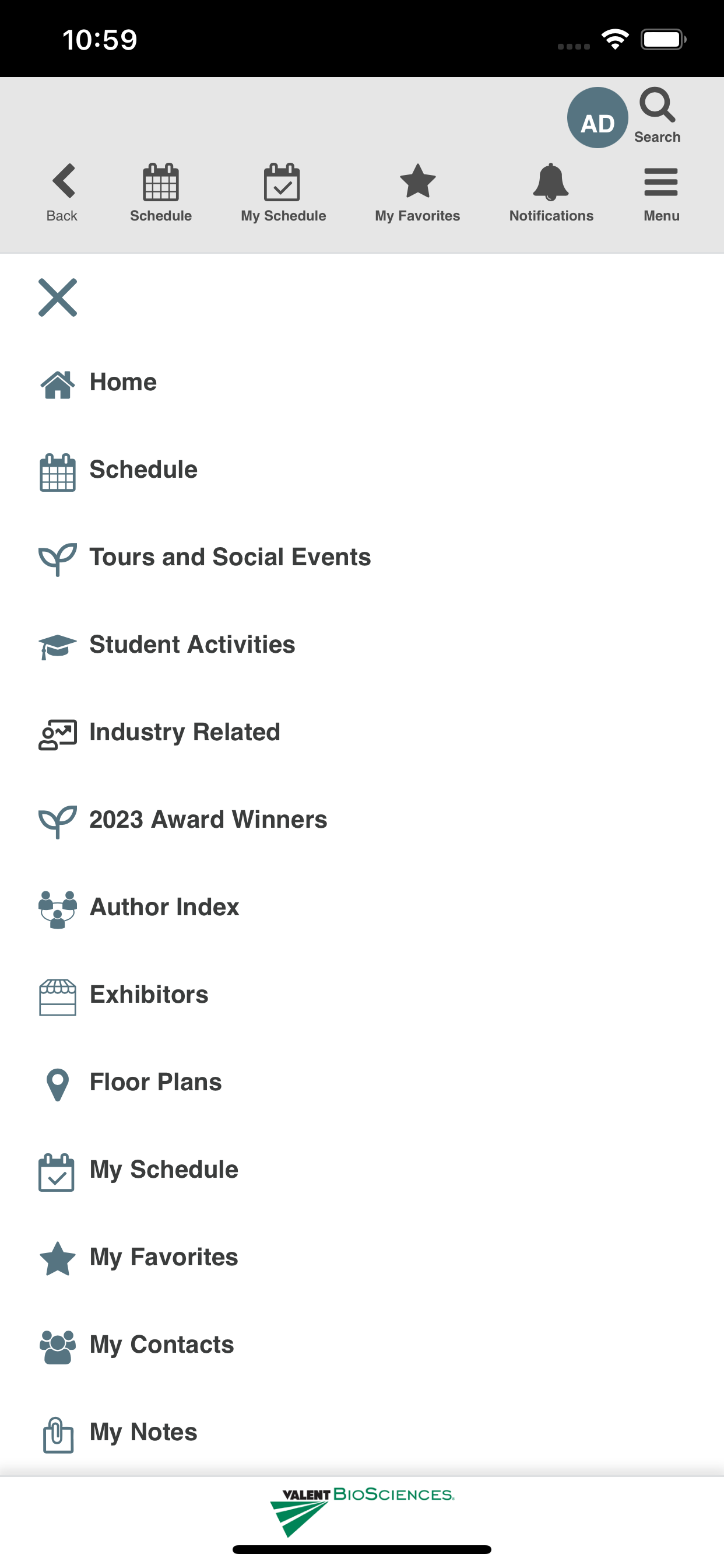724x1568 pixels.
Task: Open Industry Related section
Action: [x=362, y=732]
